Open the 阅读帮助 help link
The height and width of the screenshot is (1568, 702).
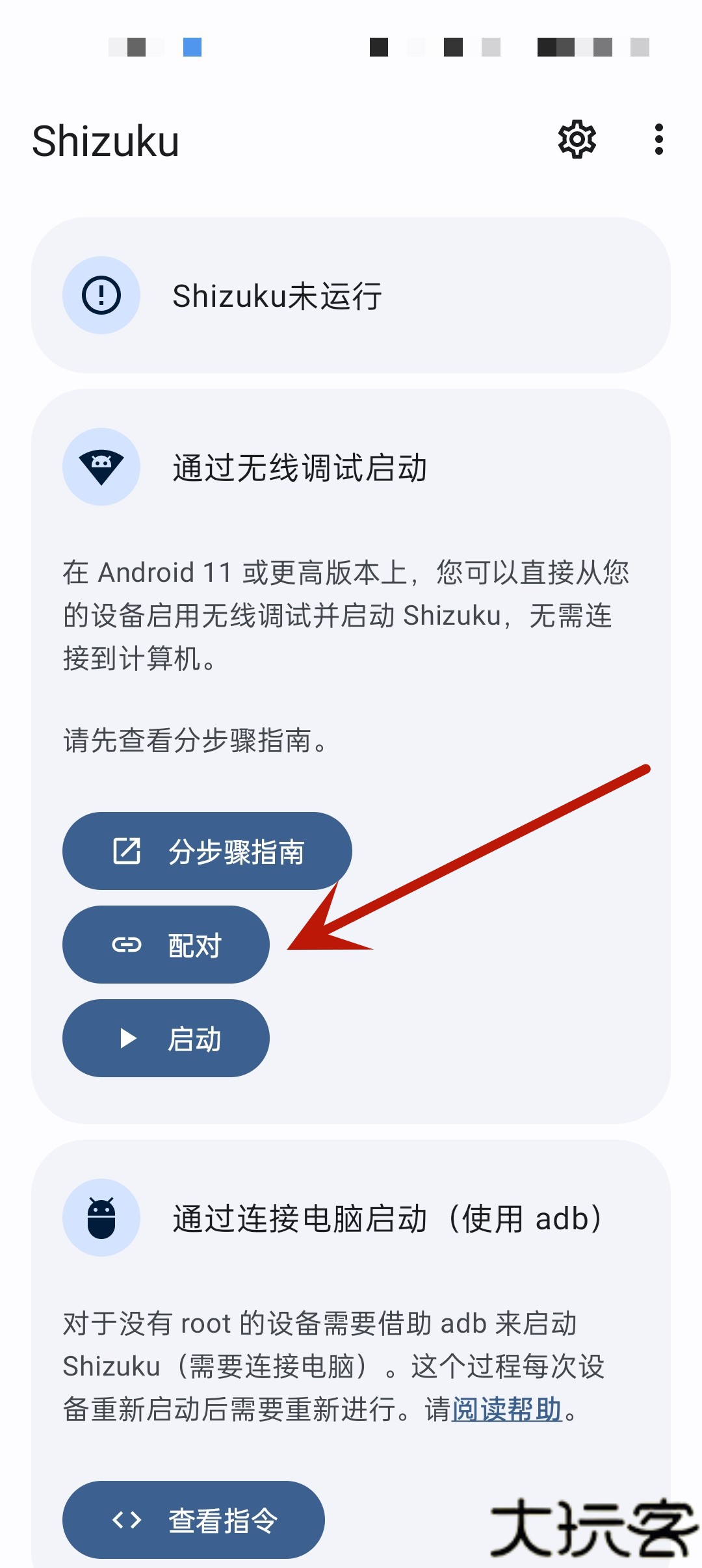click(x=506, y=1409)
